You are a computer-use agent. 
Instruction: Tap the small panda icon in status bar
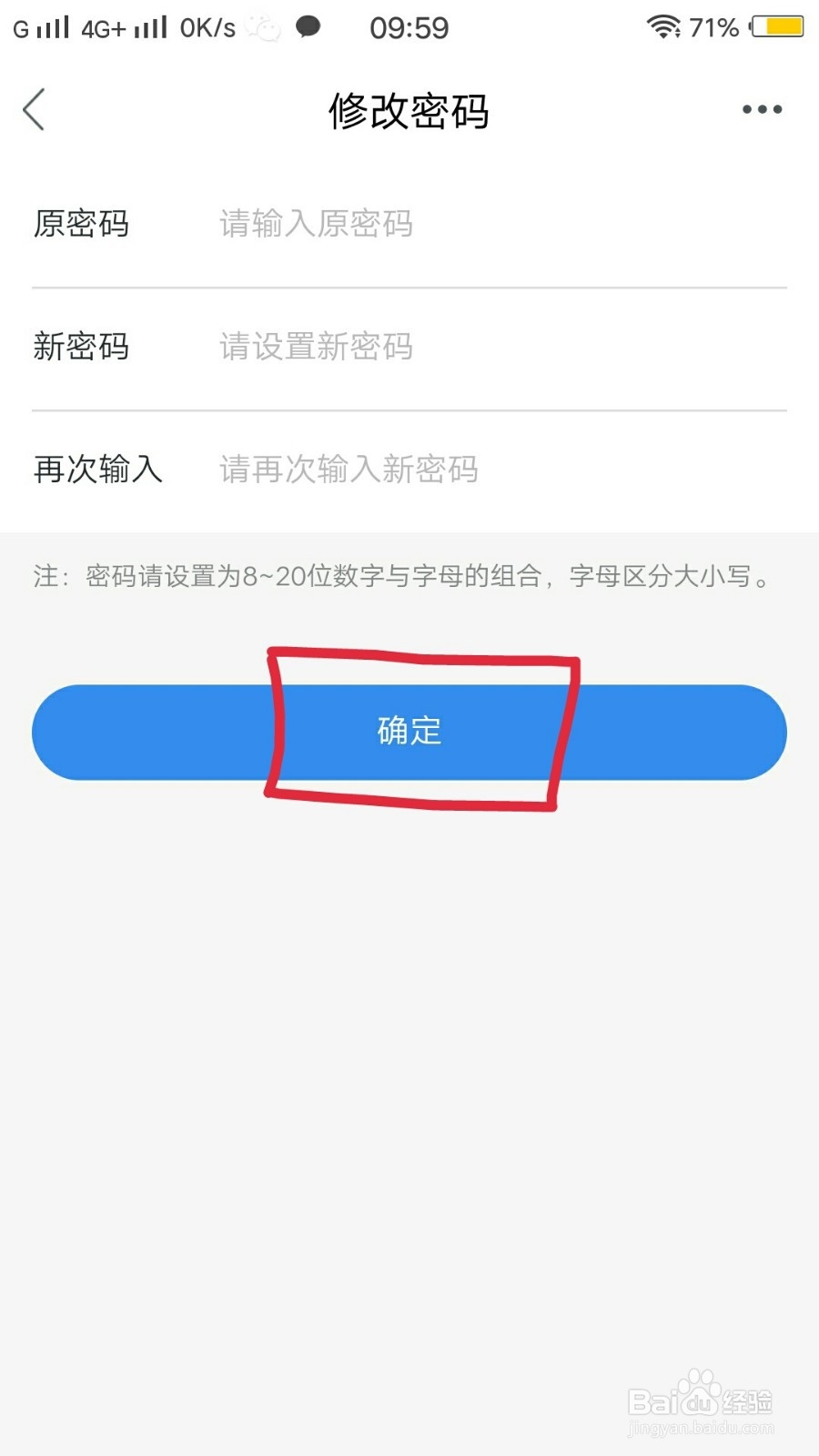264,26
